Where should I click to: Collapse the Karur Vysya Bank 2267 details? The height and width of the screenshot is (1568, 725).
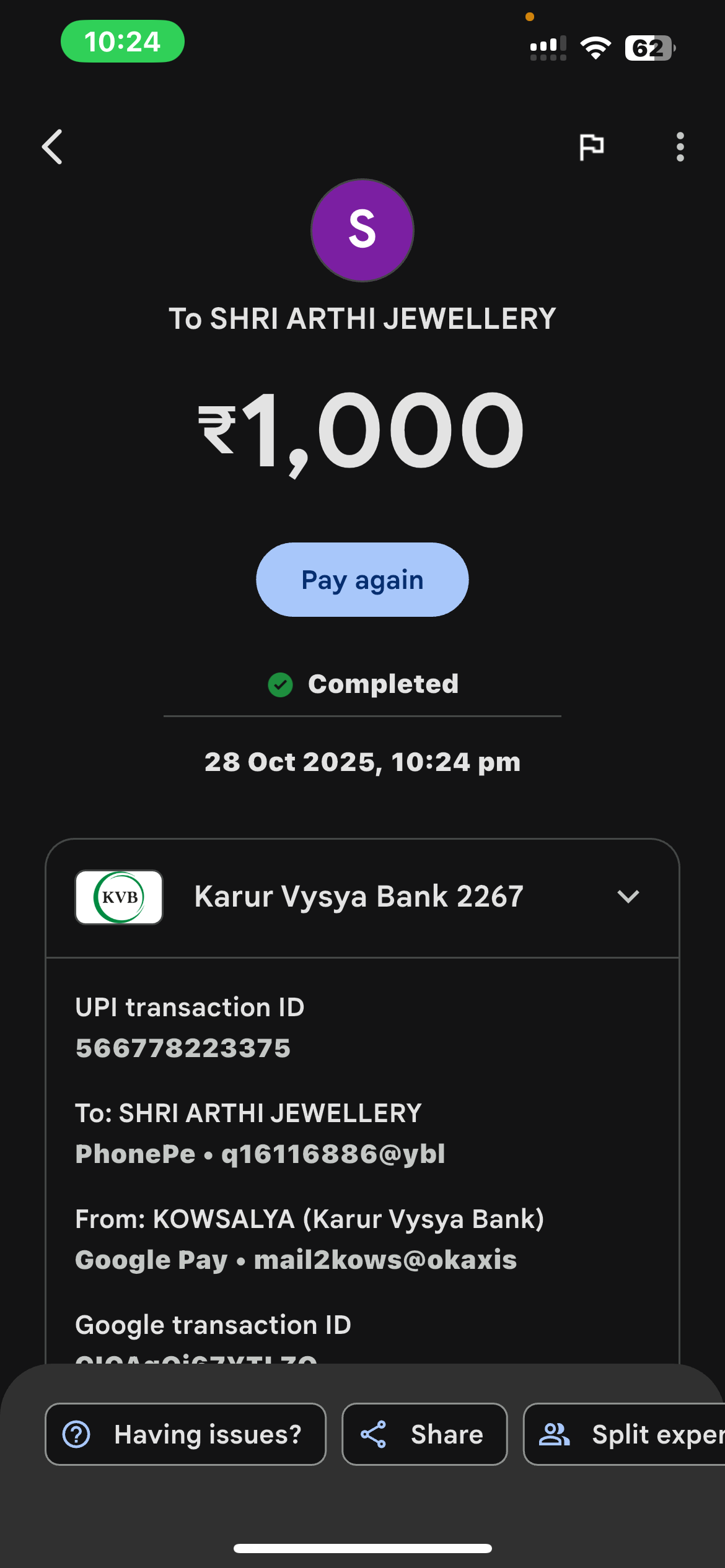click(628, 897)
